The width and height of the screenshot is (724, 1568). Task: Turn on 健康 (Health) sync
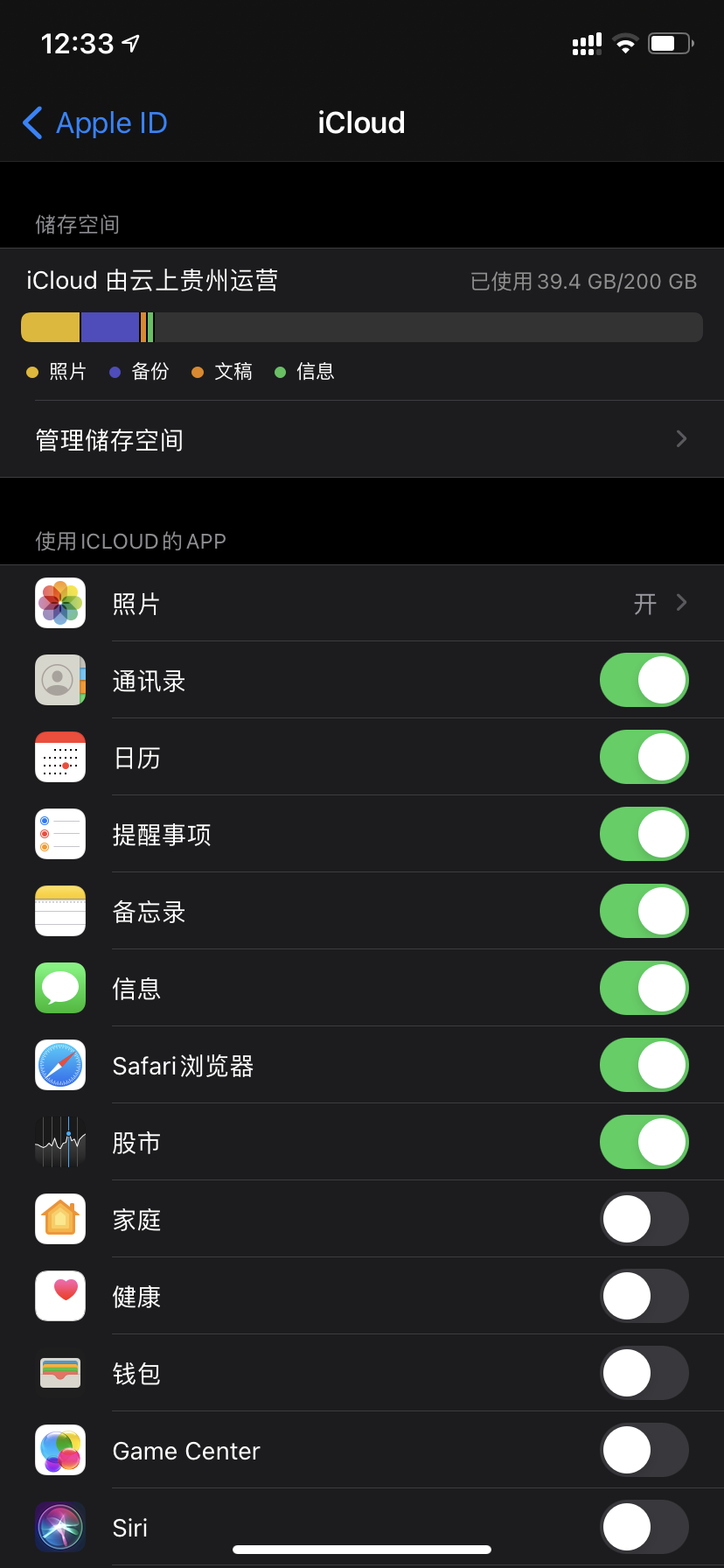[644, 1297]
